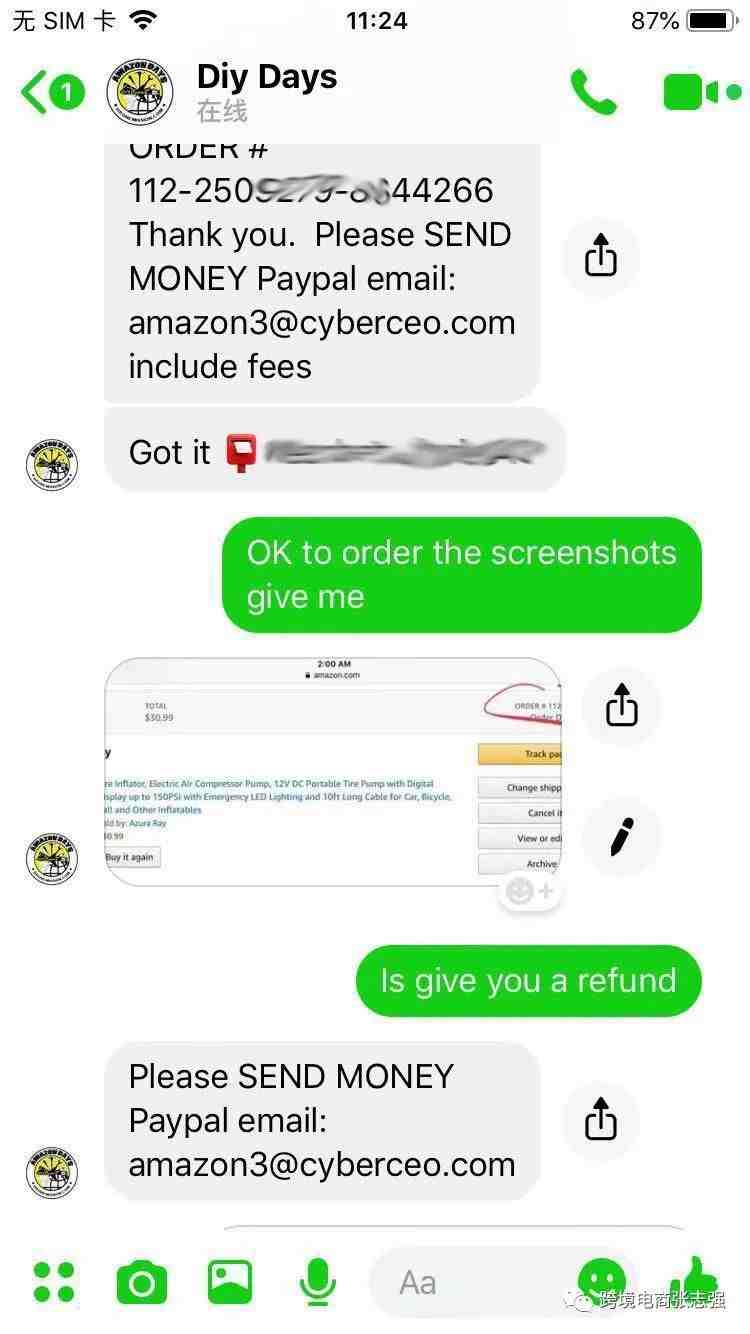Send a thumbs-up like

tap(694, 1280)
